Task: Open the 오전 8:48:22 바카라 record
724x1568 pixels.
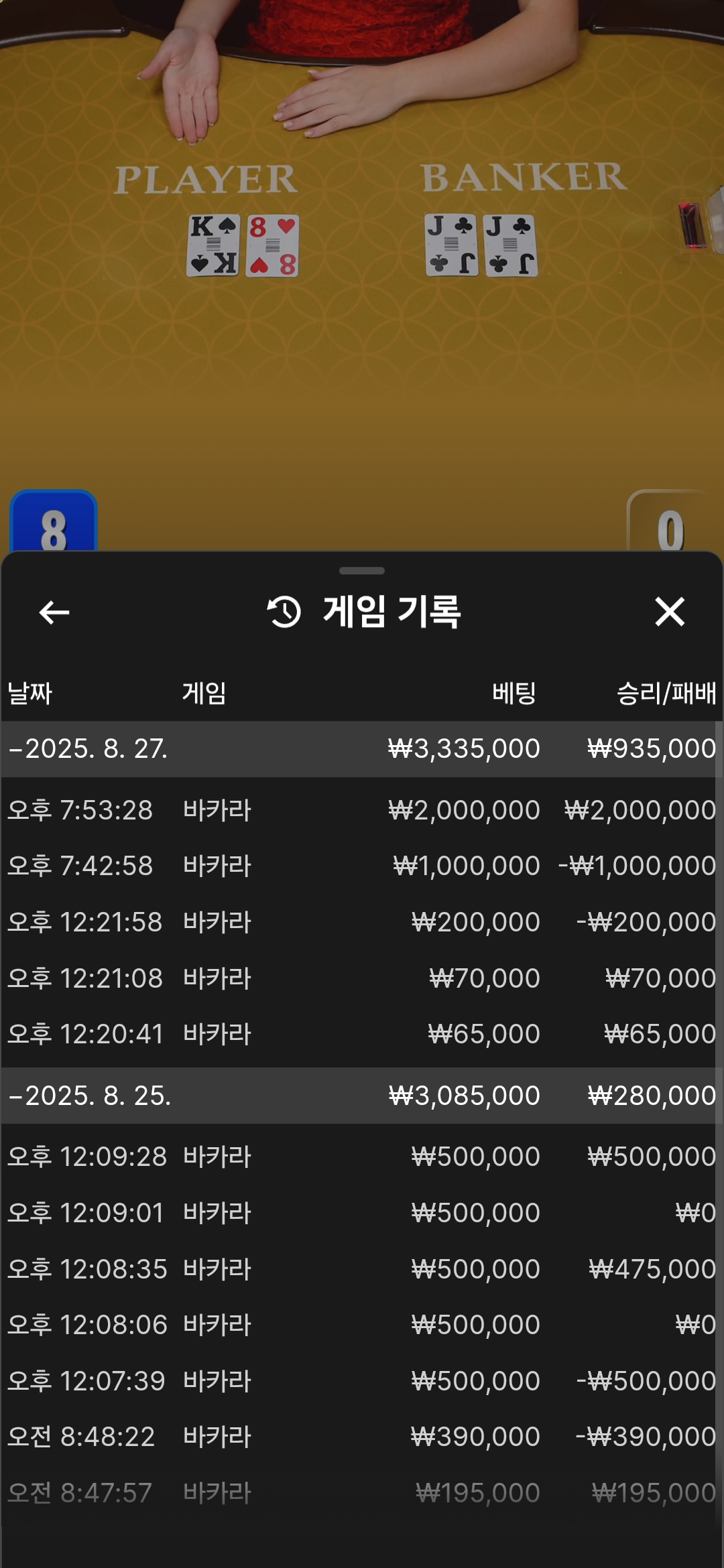Action: click(x=362, y=1437)
